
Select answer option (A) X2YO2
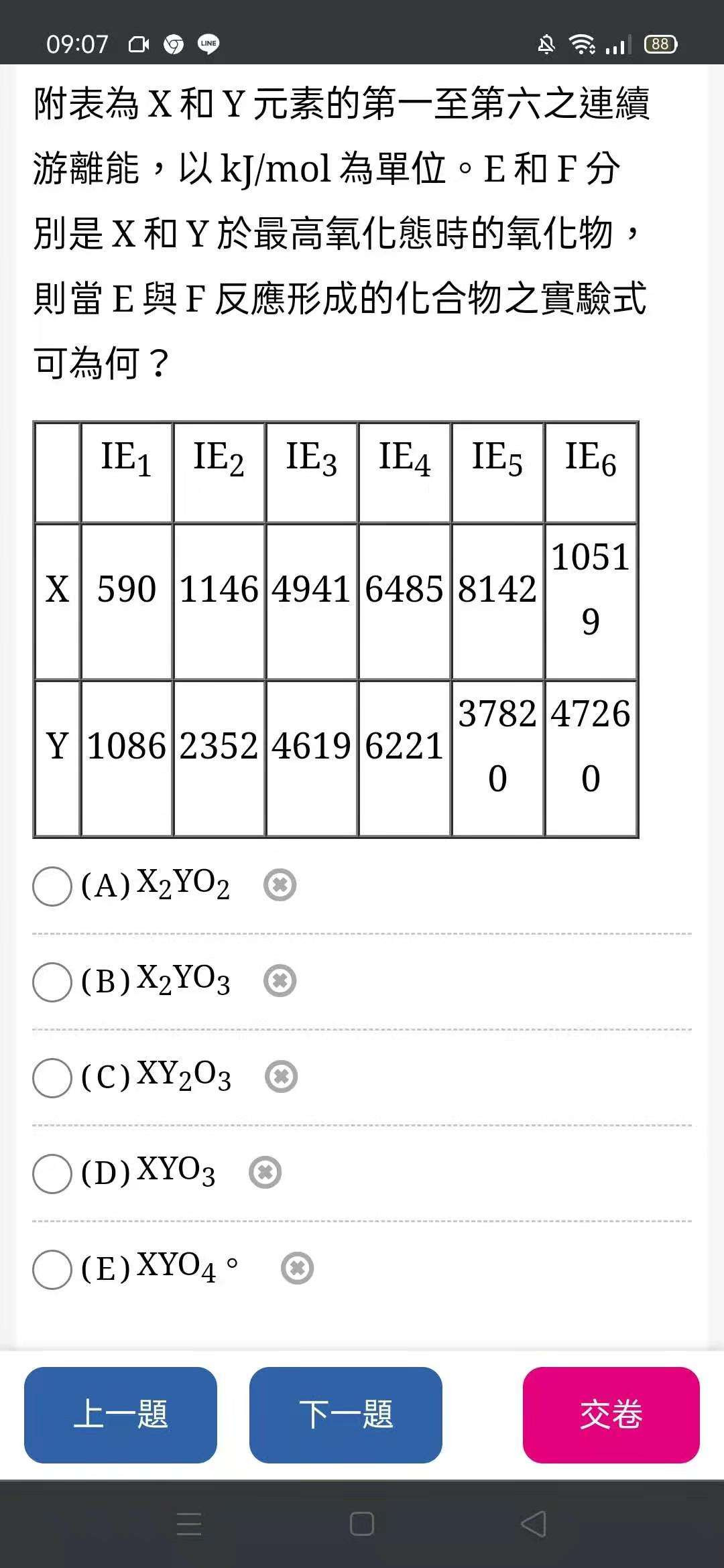point(52,886)
